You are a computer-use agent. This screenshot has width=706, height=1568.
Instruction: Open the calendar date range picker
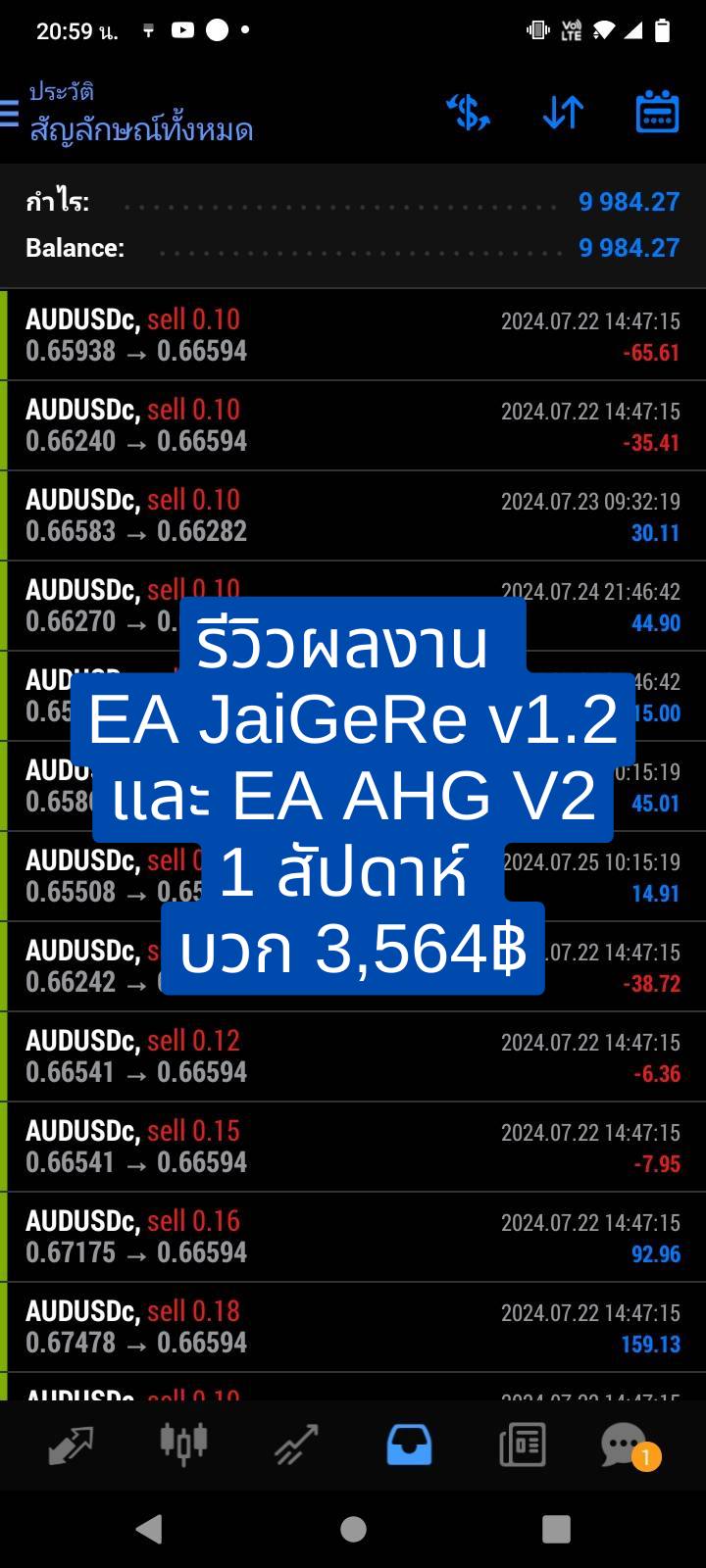[657, 113]
